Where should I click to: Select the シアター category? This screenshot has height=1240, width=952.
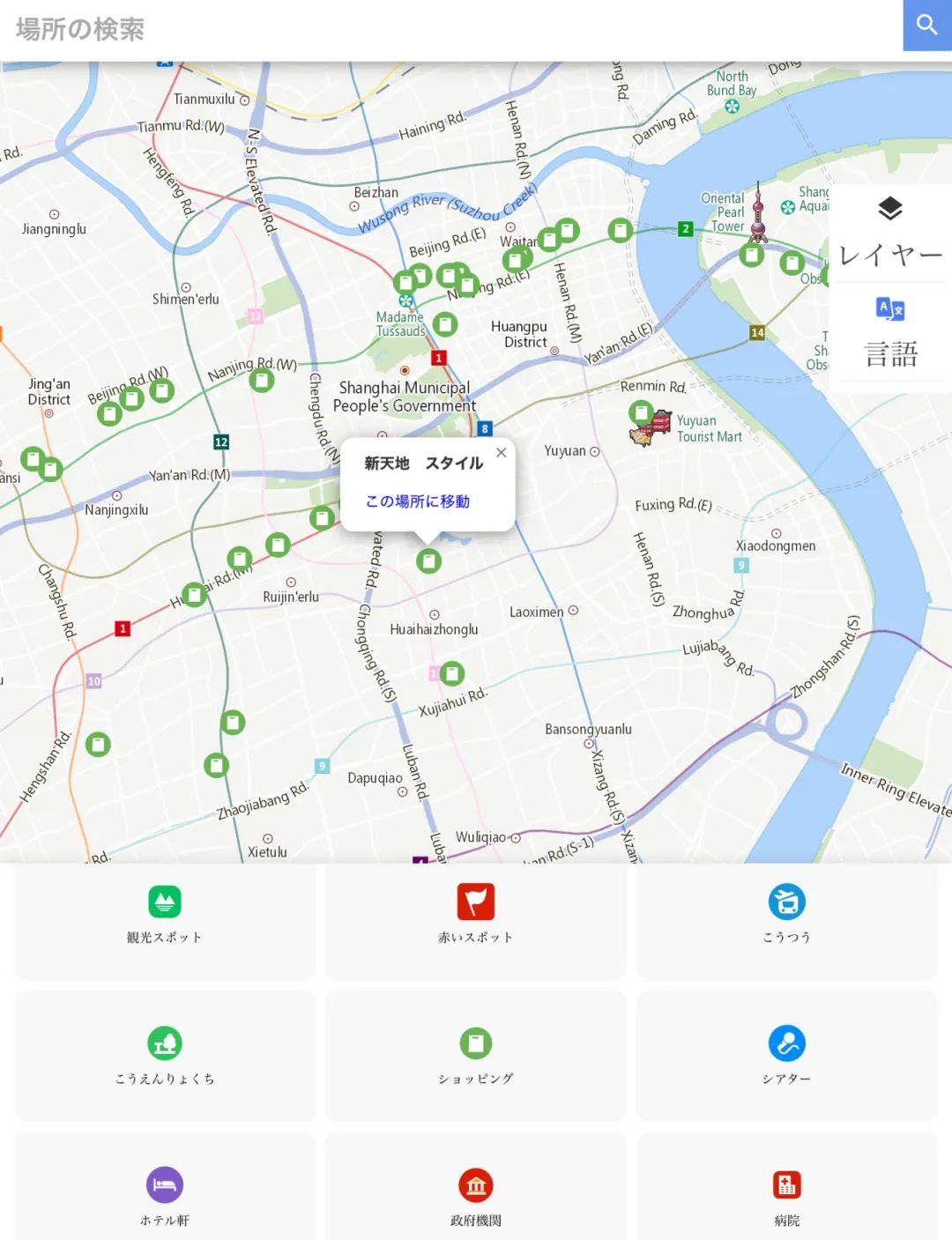coord(786,1057)
